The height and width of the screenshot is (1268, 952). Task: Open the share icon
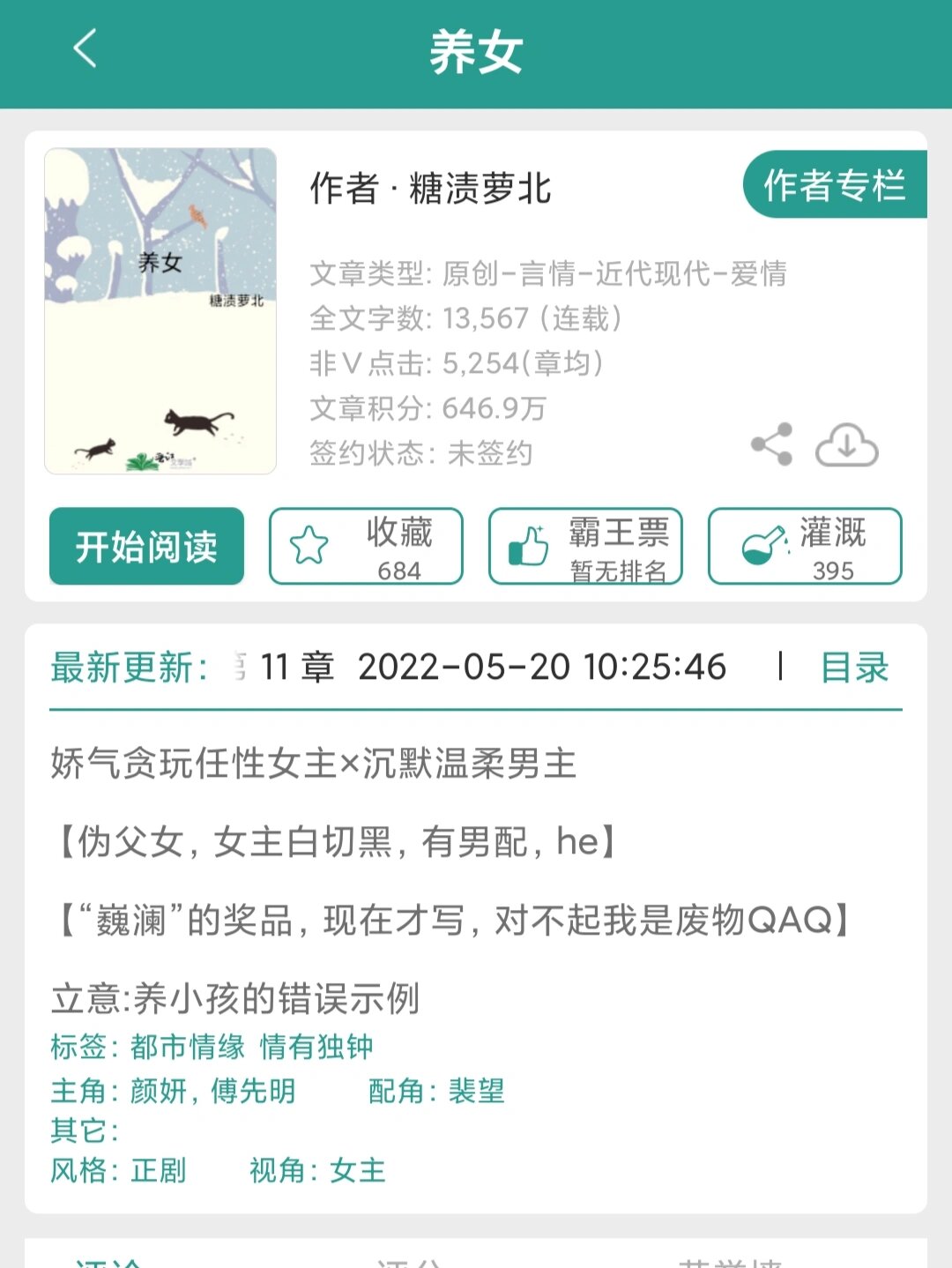click(771, 445)
